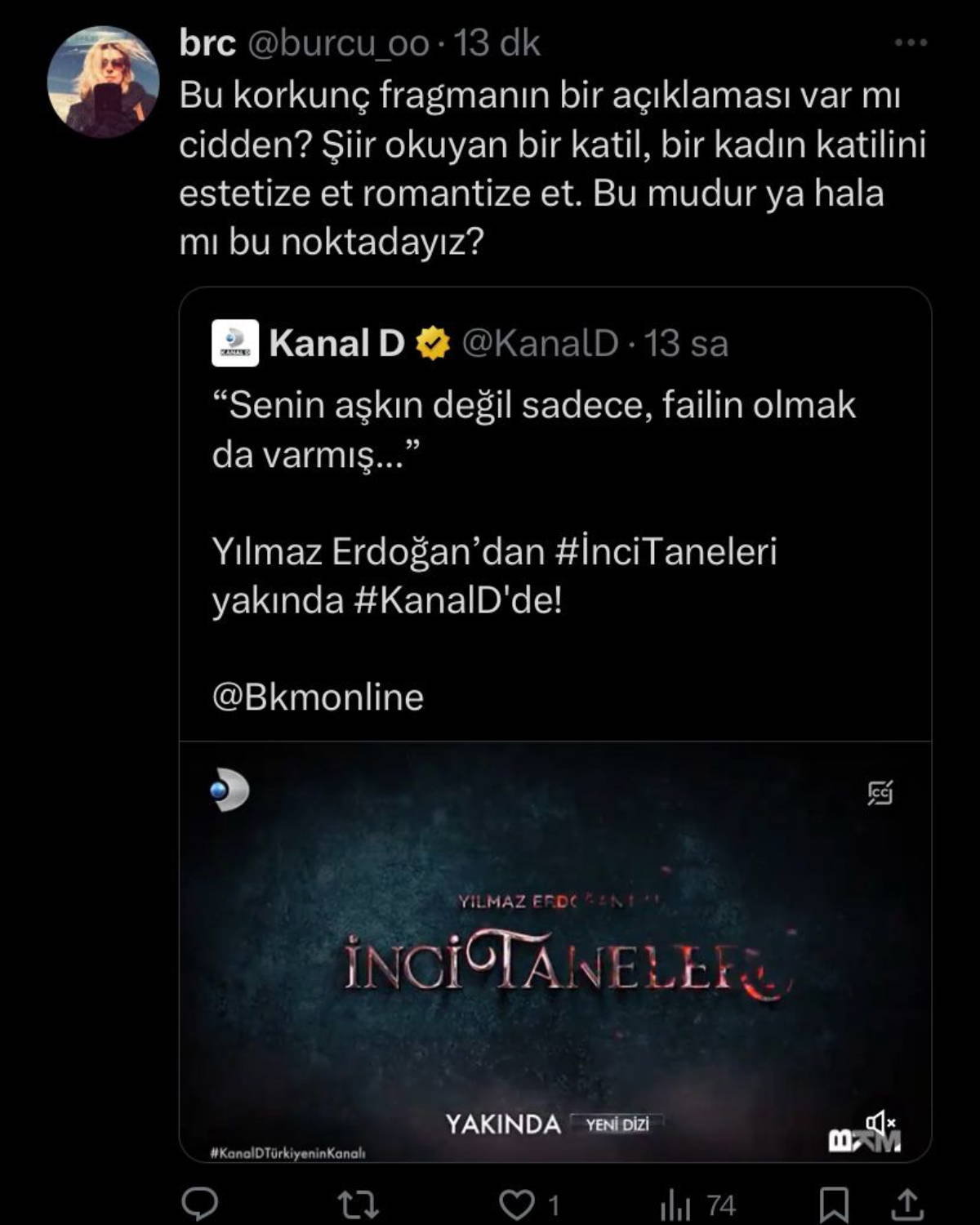Toggle video captions
Image resolution: width=980 pixels, height=1225 pixels.
click(x=880, y=792)
